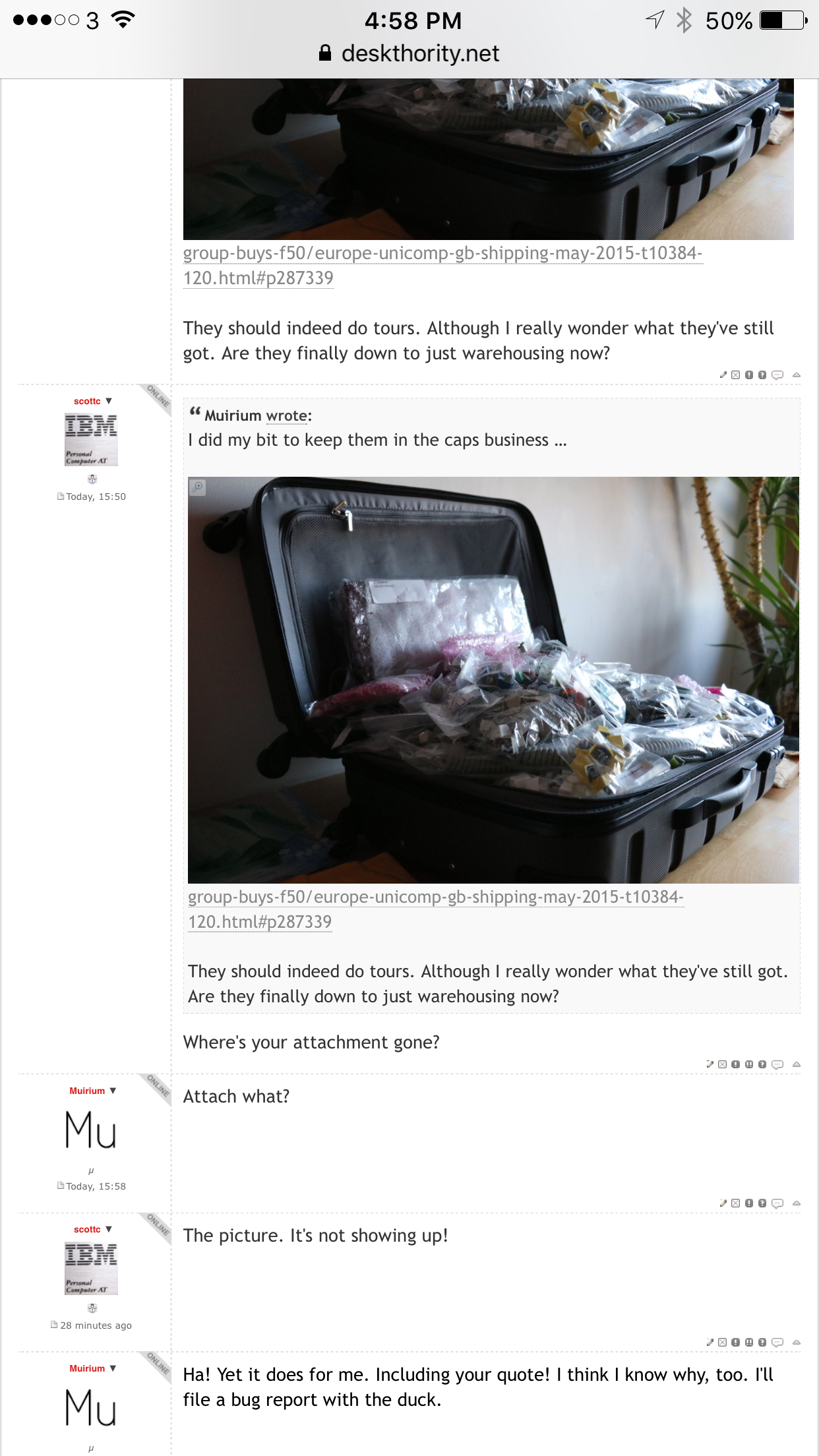Viewport: 819px width, 1456px height.
Task: Jump to top from 'Attach what?' post
Action: 797,1203
